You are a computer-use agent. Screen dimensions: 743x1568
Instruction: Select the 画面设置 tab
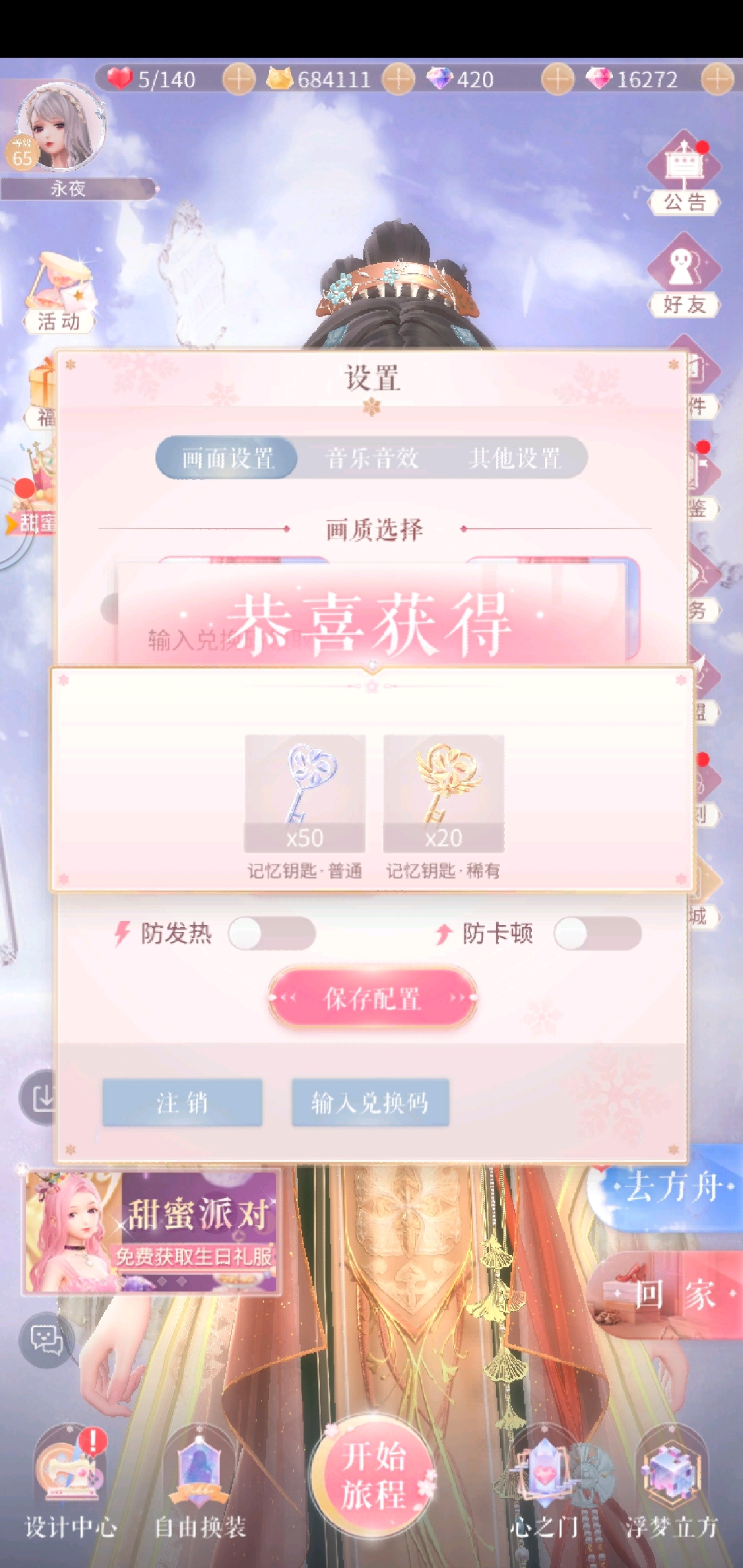point(228,458)
